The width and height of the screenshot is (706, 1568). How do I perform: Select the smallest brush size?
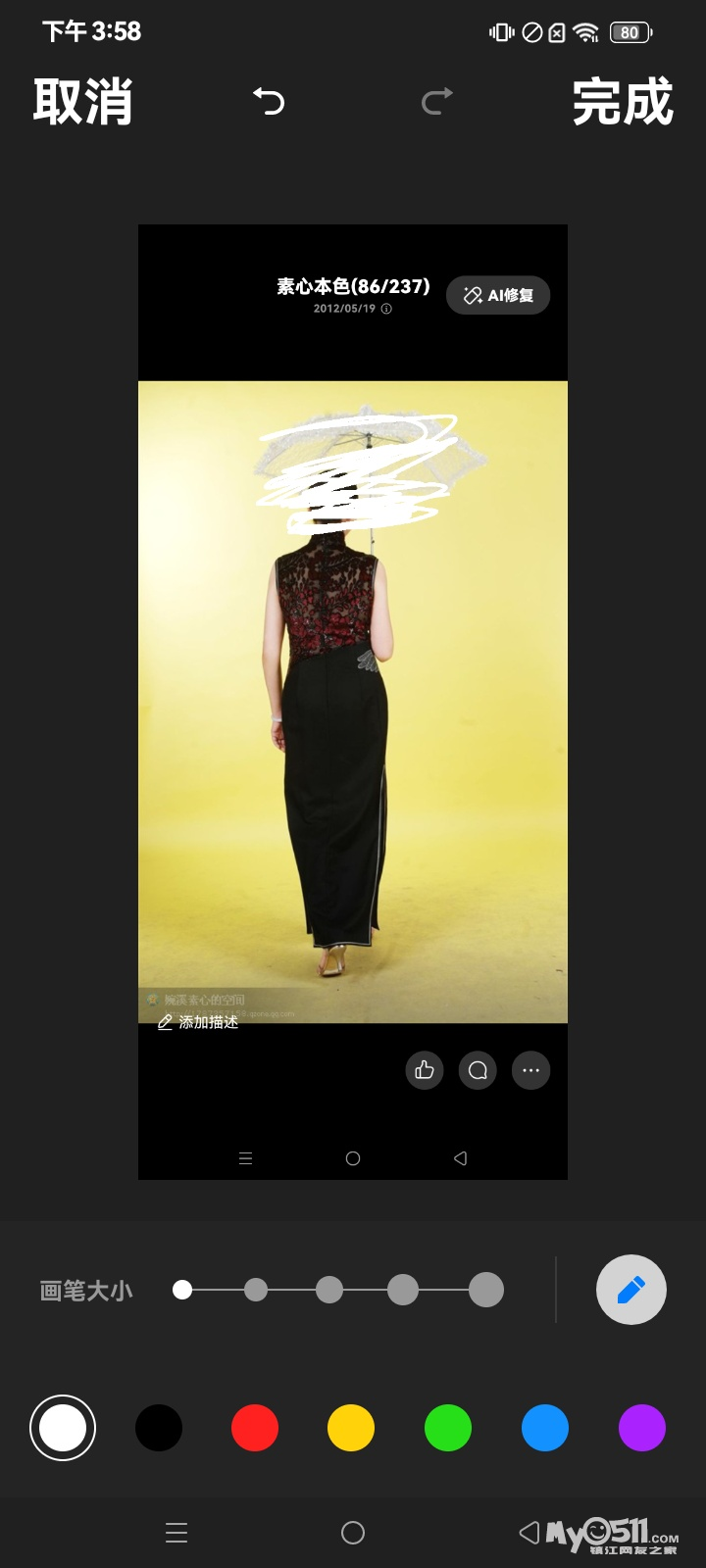(x=182, y=1290)
